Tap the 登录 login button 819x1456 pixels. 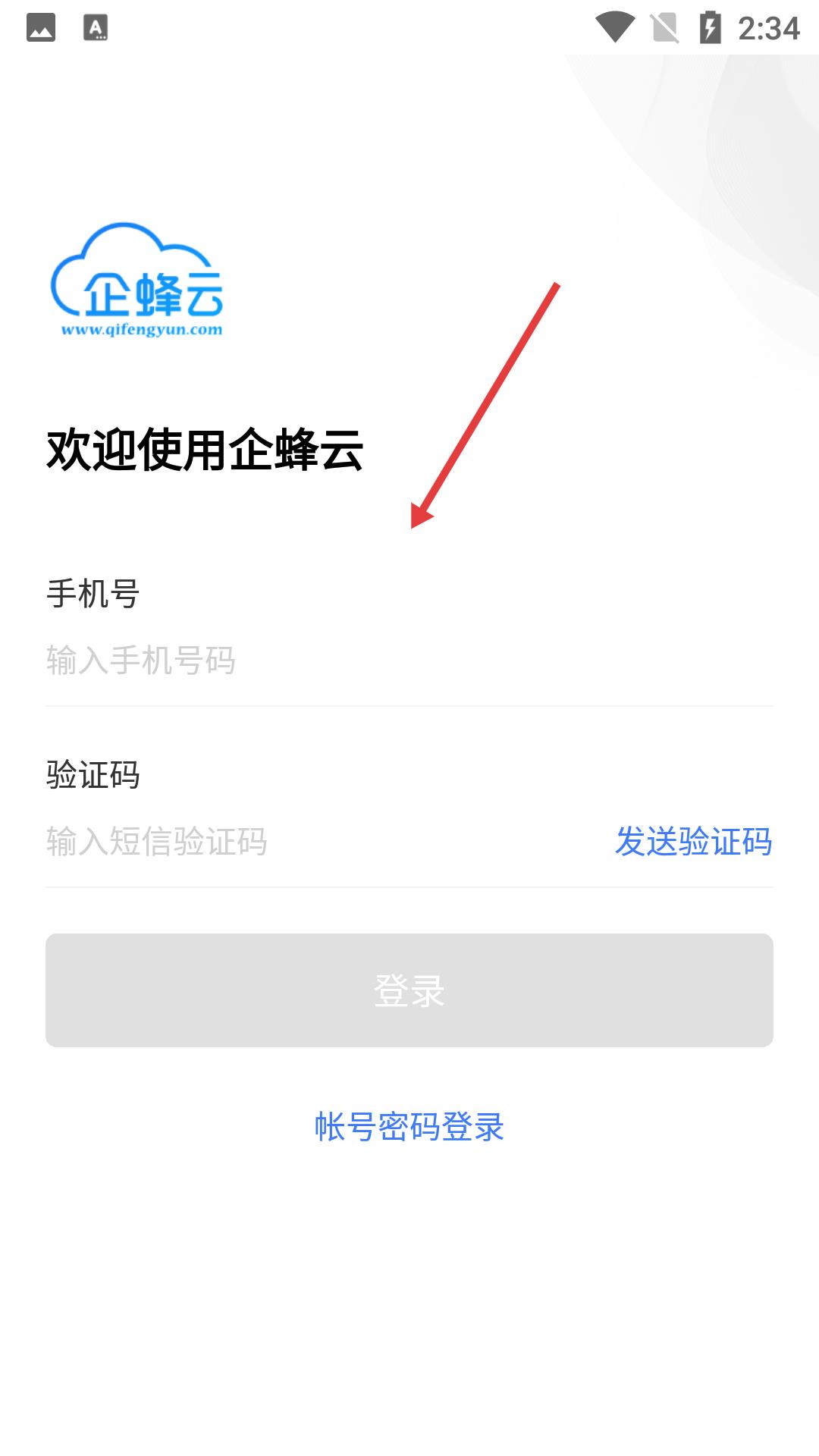click(x=409, y=990)
